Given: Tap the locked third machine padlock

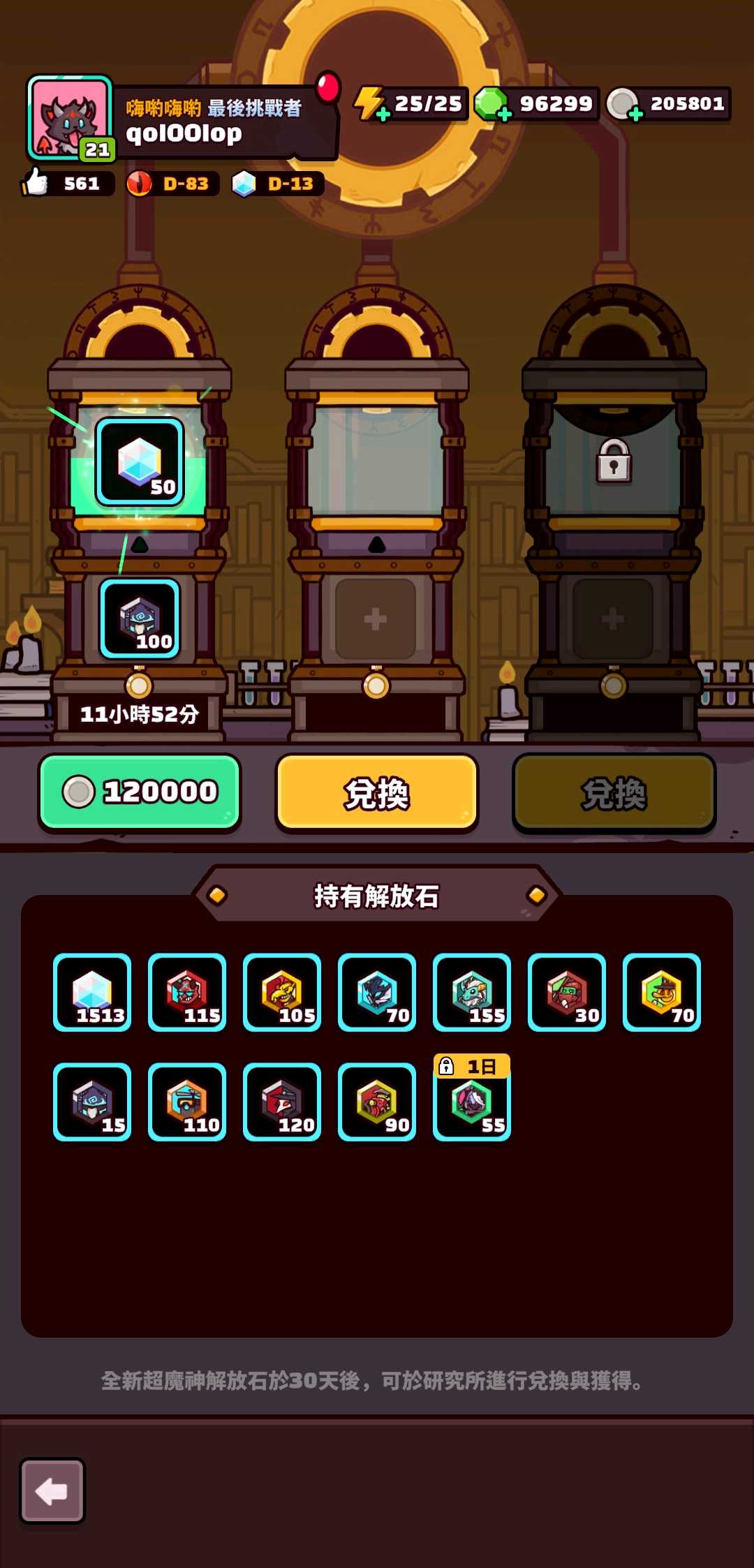Looking at the screenshot, I should click(614, 461).
